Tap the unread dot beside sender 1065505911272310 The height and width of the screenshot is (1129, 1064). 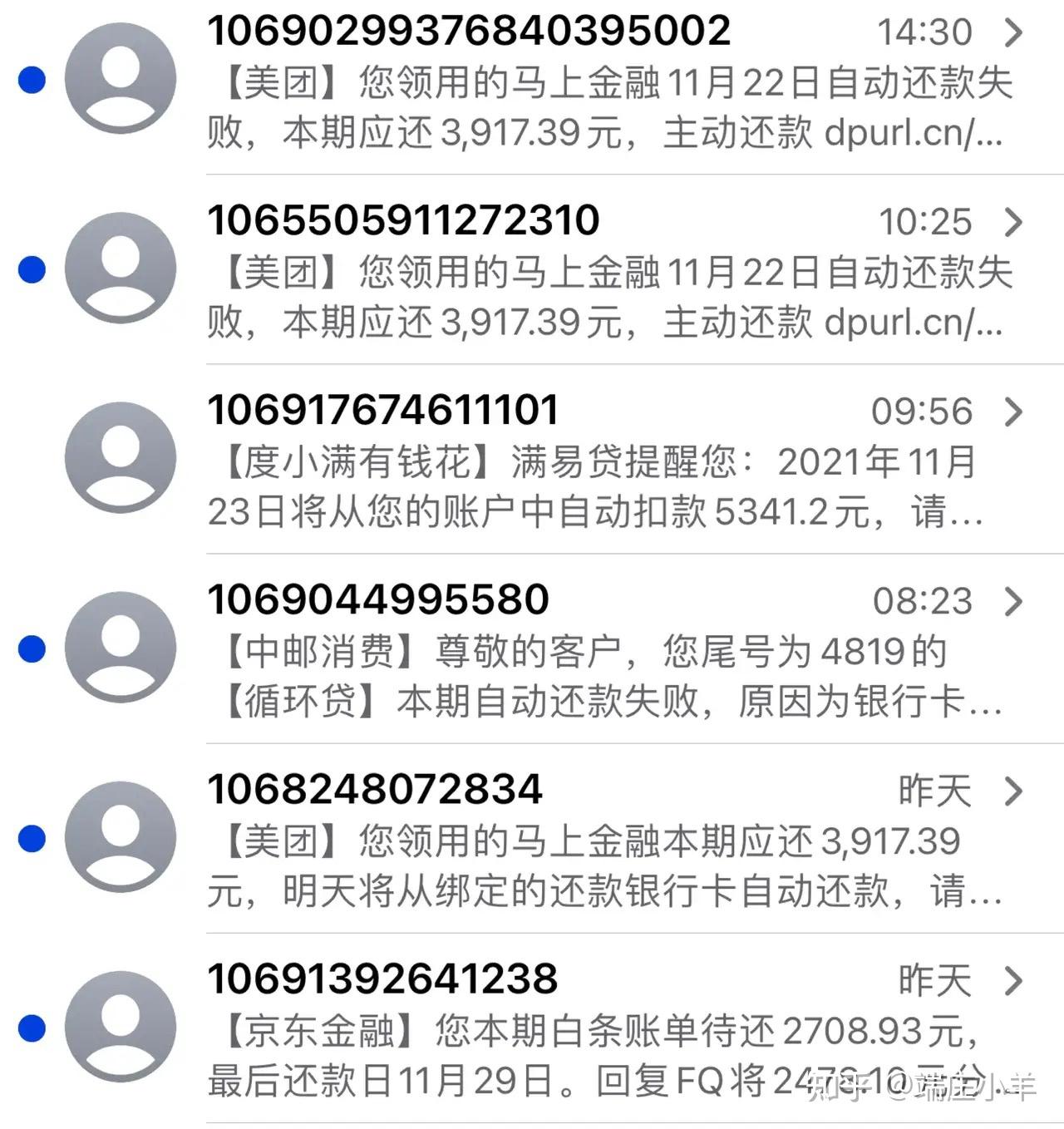click(x=30, y=269)
